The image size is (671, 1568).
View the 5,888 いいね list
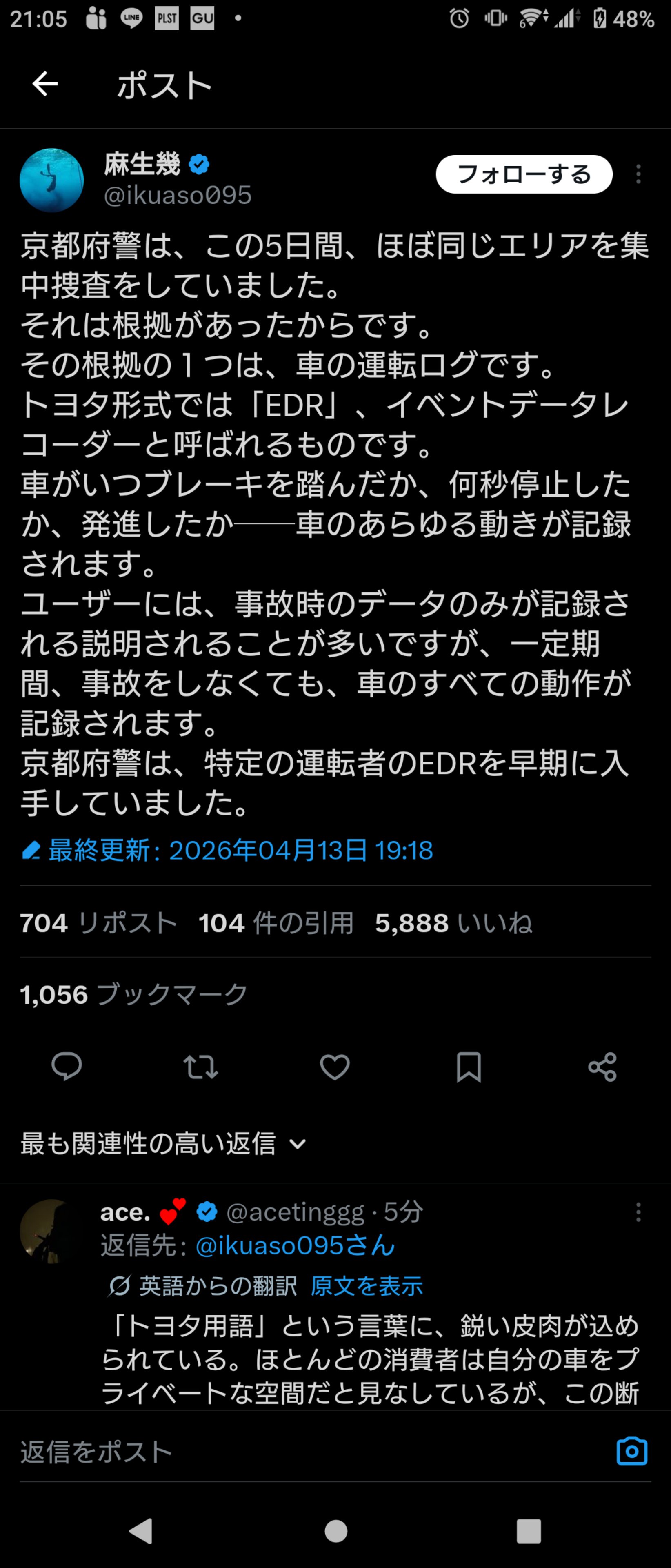click(453, 923)
